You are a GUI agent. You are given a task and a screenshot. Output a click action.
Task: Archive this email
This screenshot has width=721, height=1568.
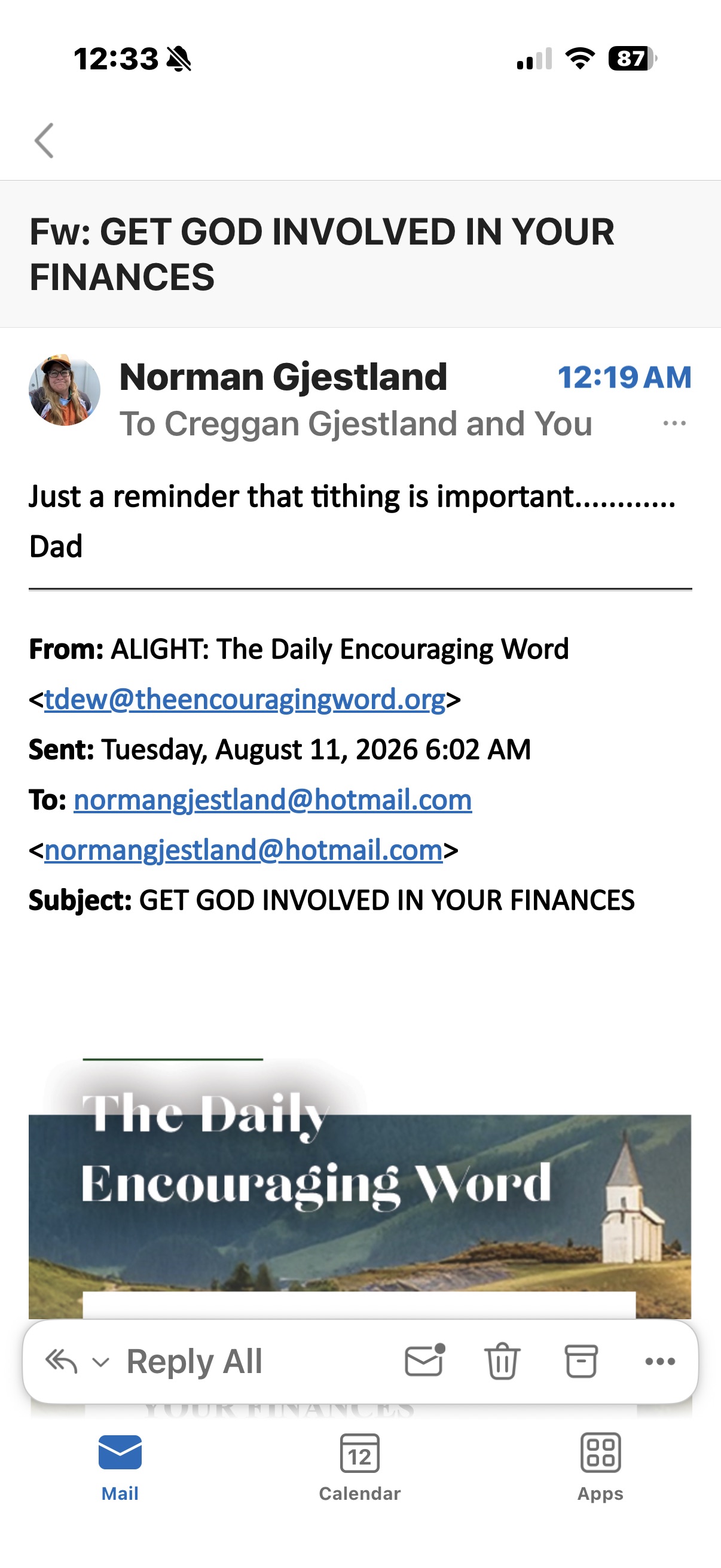581,1361
